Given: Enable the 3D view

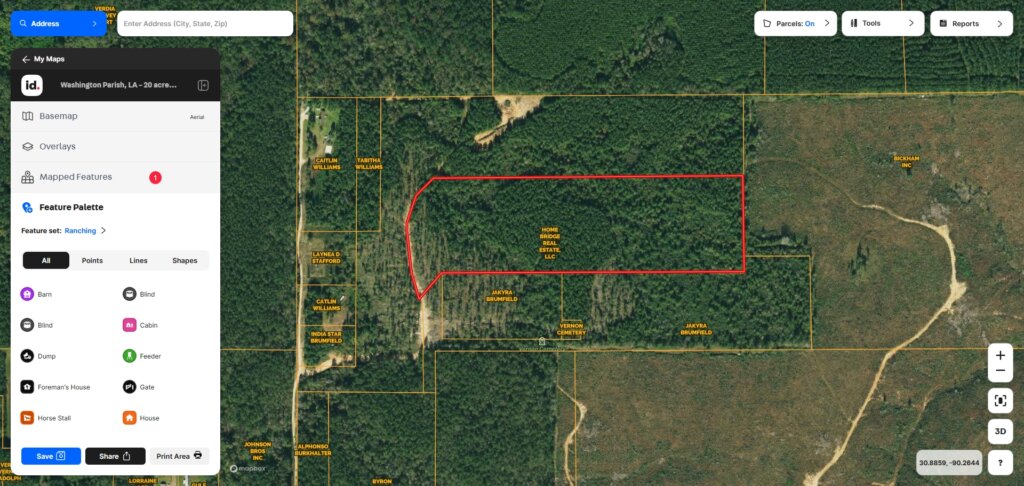Looking at the screenshot, I should 1000,432.
